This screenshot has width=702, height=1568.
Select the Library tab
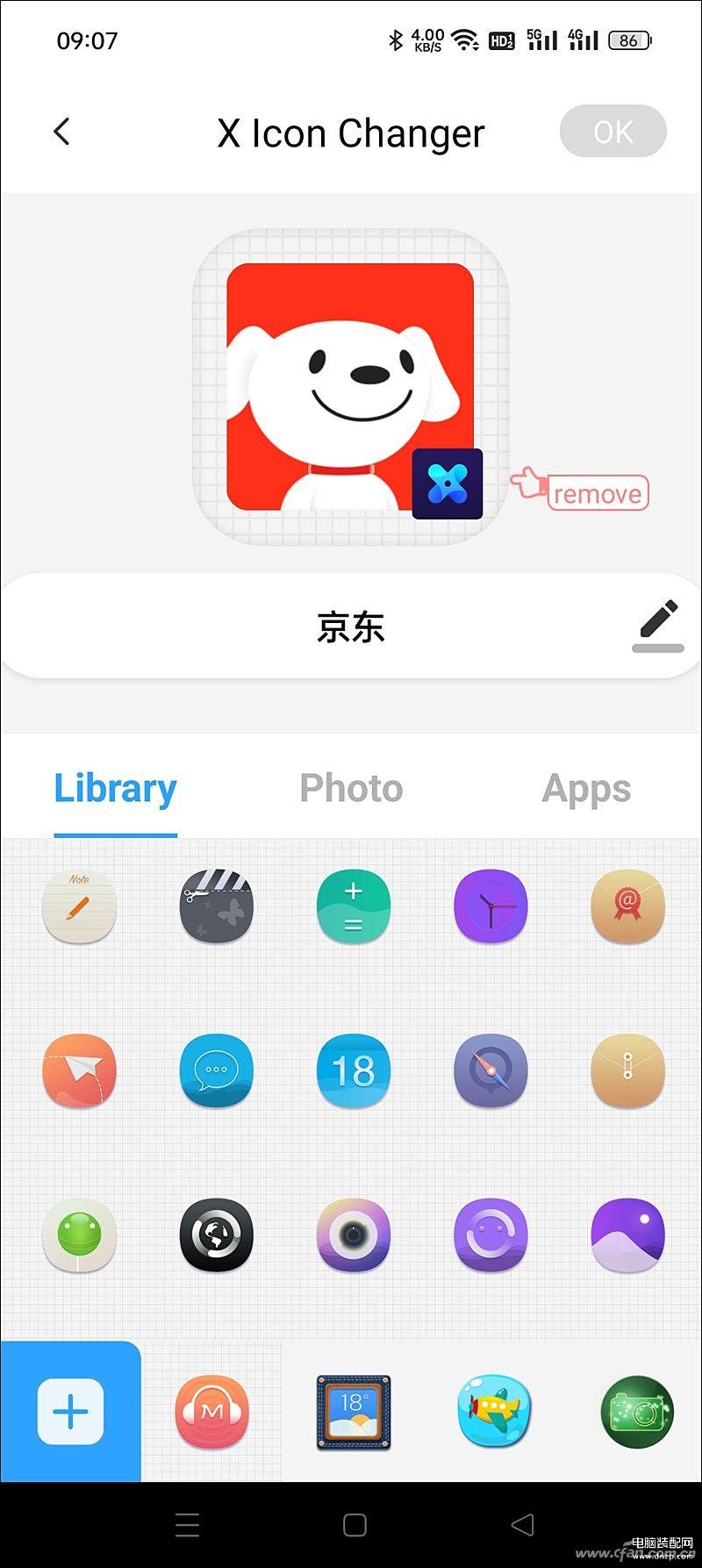pyautogui.click(x=115, y=788)
